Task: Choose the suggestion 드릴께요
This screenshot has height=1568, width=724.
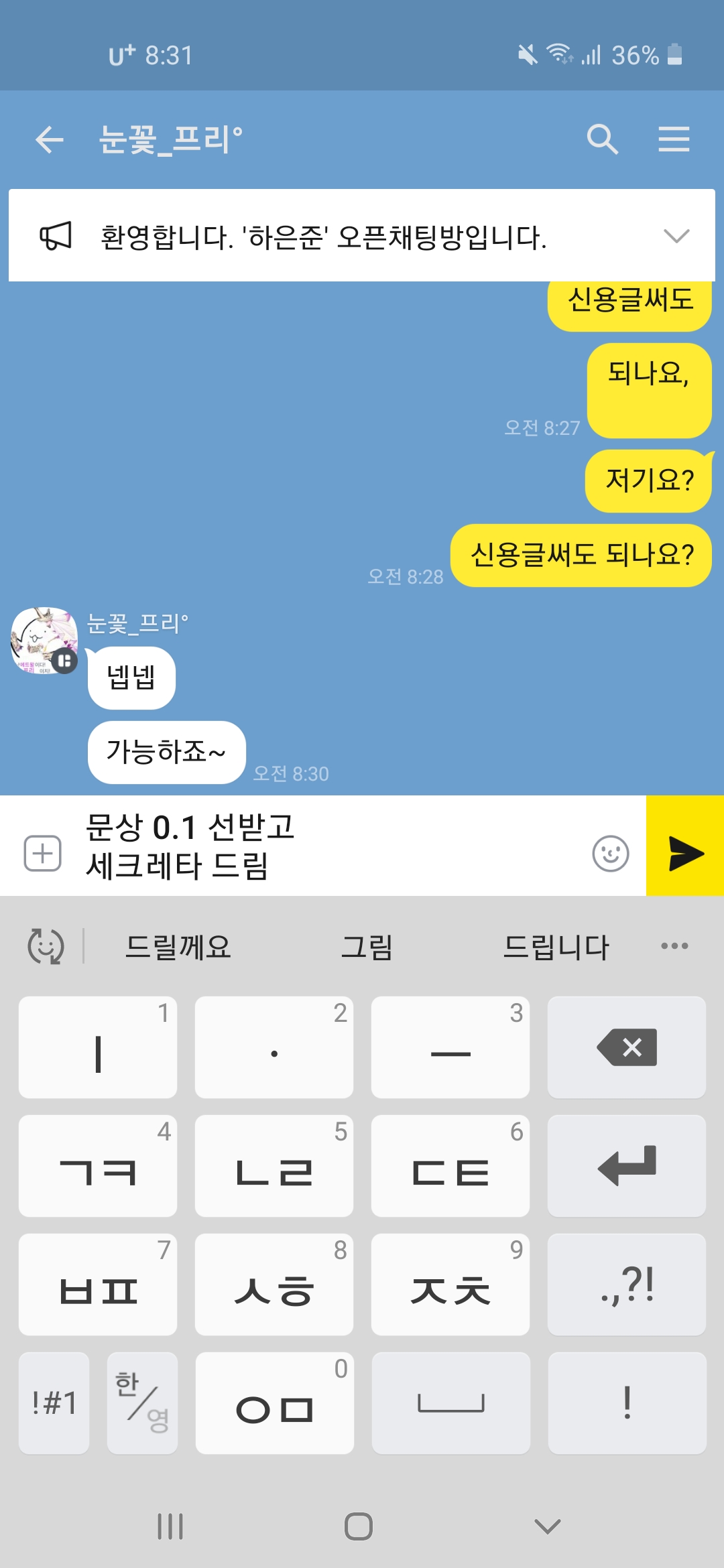Action: [x=178, y=947]
